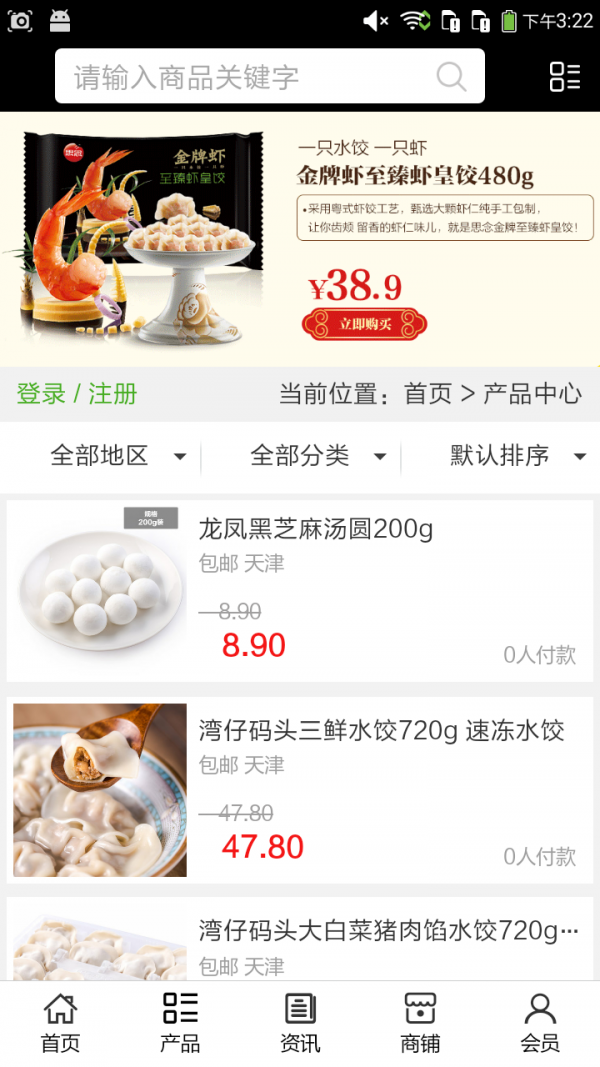Tap the magnifier search icon
The height and width of the screenshot is (1067, 600).
451,77
